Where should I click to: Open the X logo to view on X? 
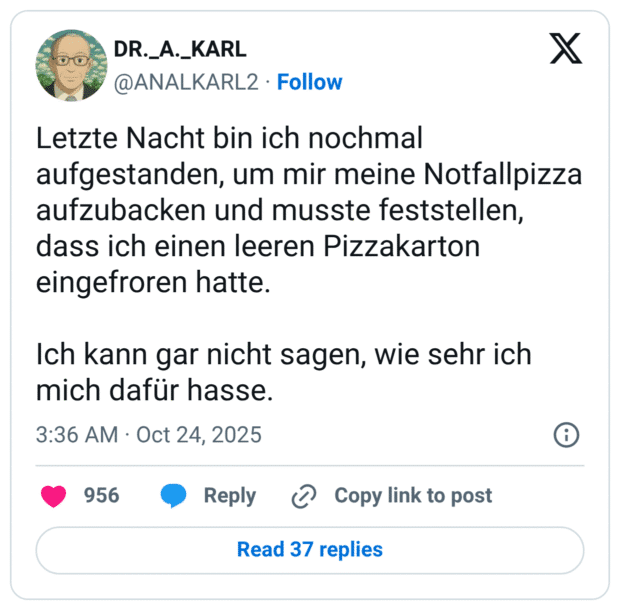(565, 49)
